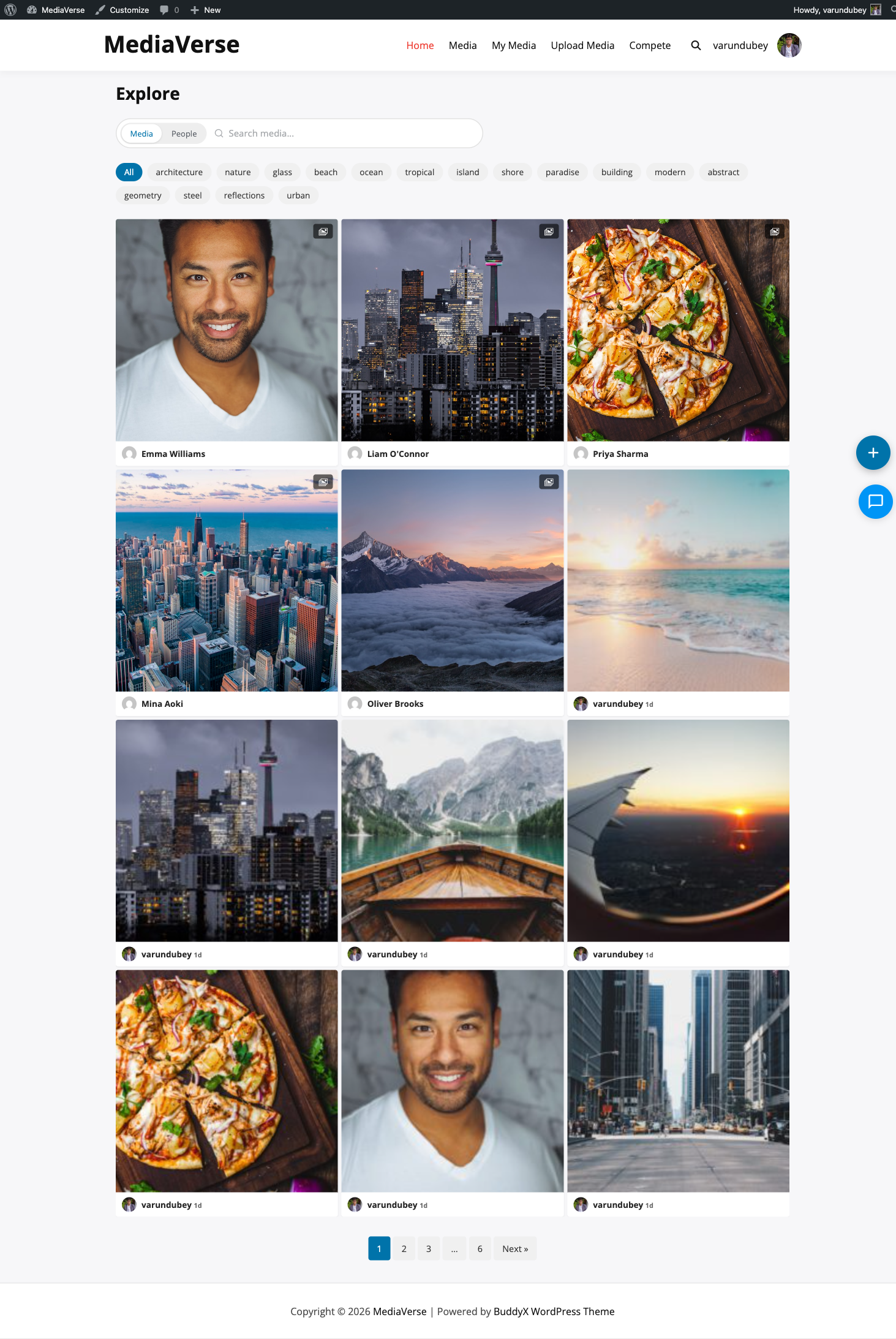Viewport: 896px width, 1339px height.
Task: Jump to page 6 of results
Action: [480, 1248]
